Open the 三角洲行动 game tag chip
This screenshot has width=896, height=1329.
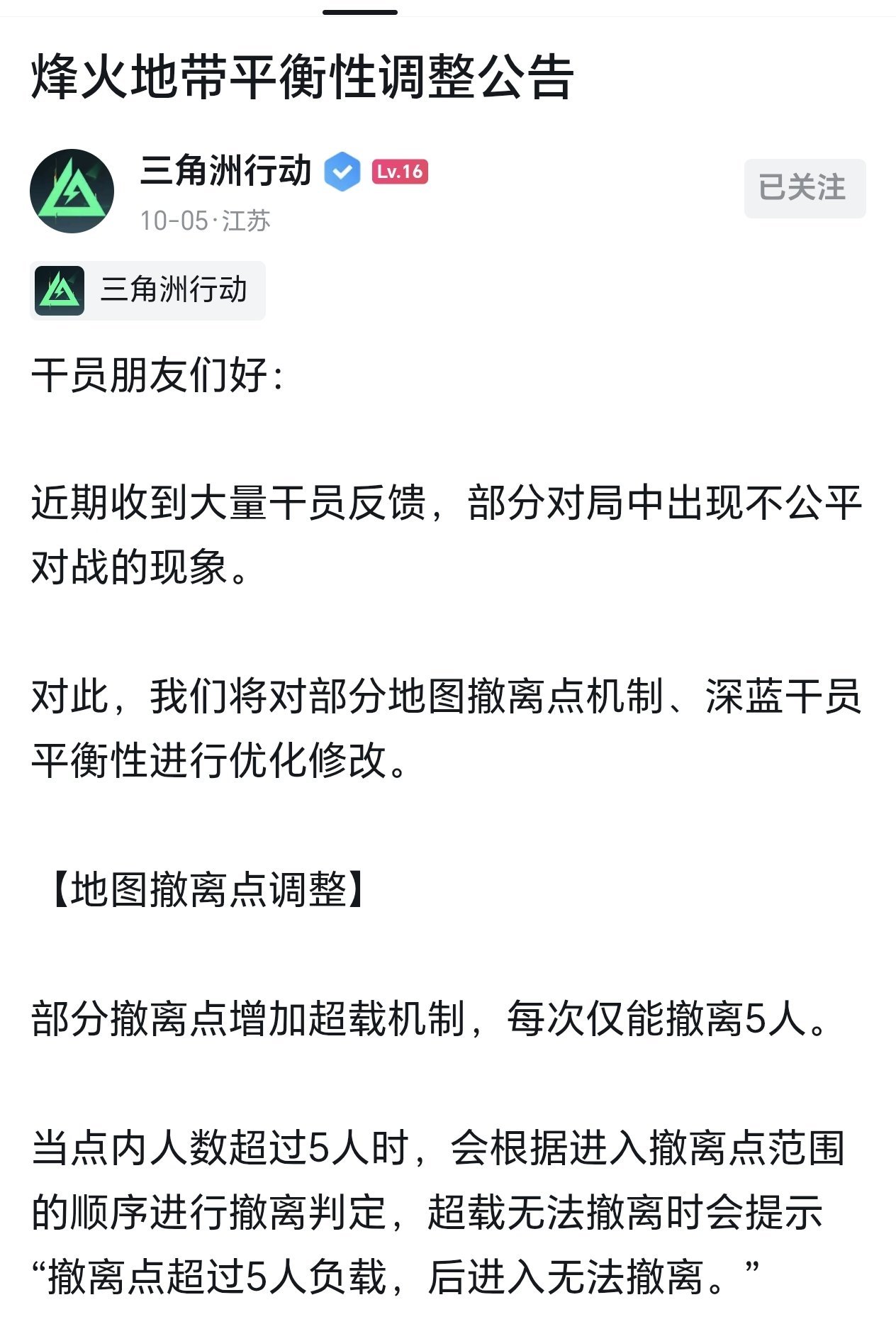point(148,290)
